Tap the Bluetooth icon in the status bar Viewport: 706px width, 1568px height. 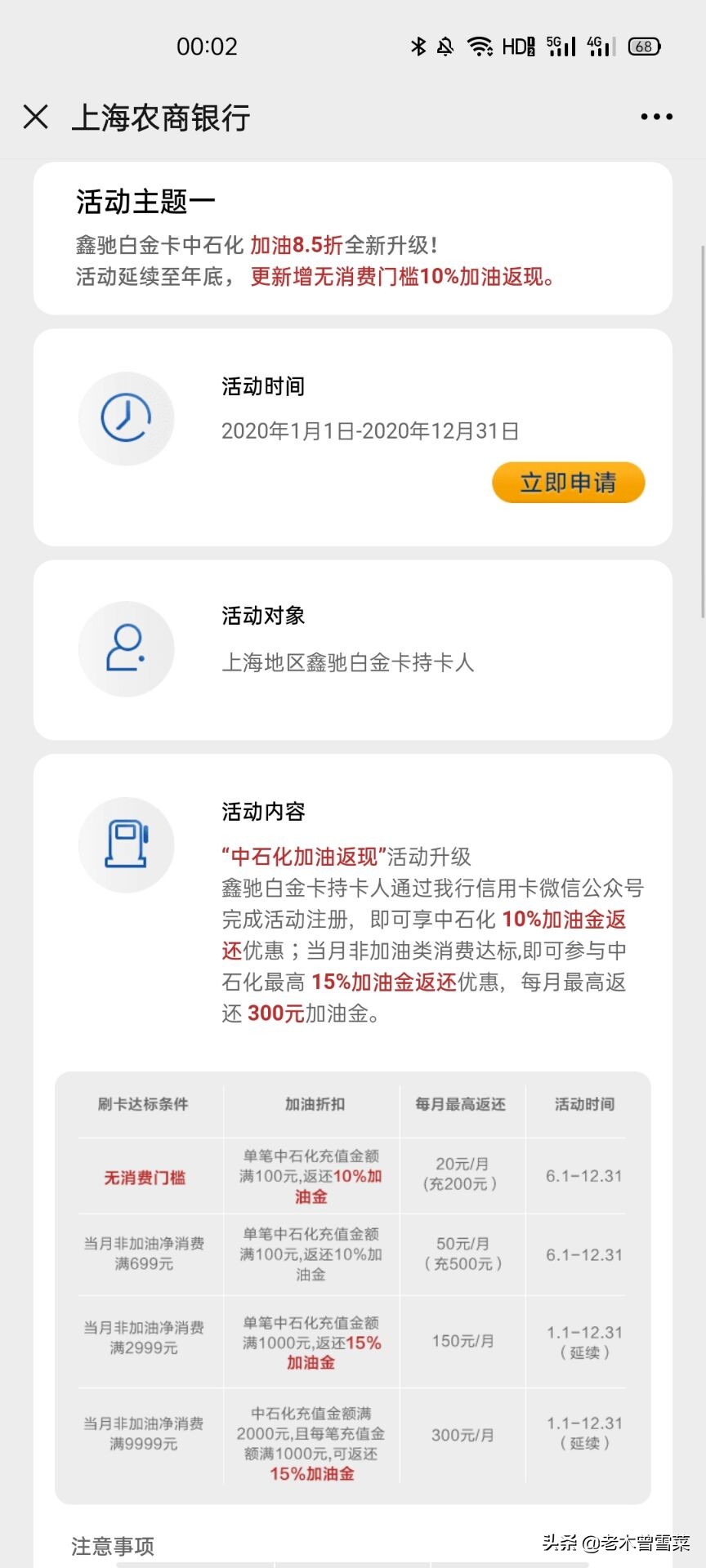(419, 47)
